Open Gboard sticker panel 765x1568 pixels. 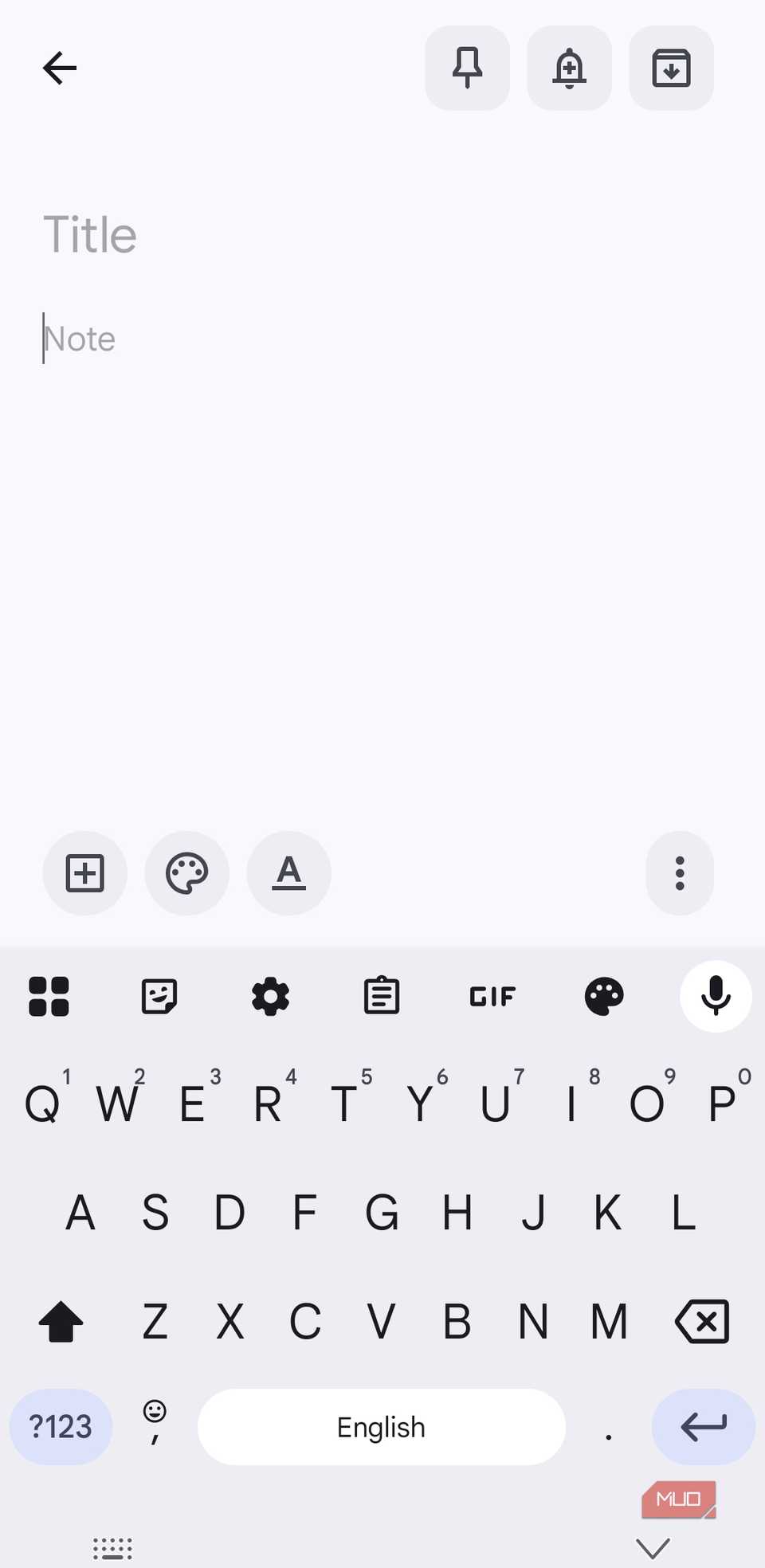[159, 996]
